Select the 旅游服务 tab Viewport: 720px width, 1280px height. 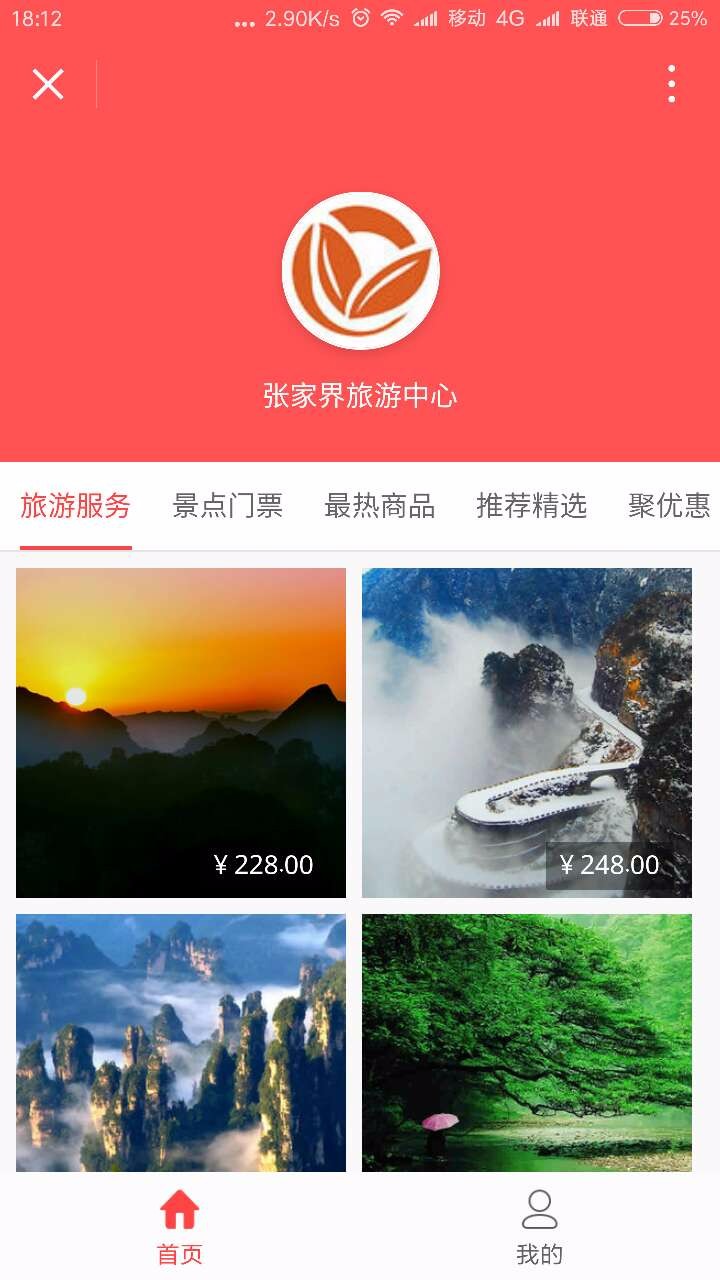click(x=76, y=506)
